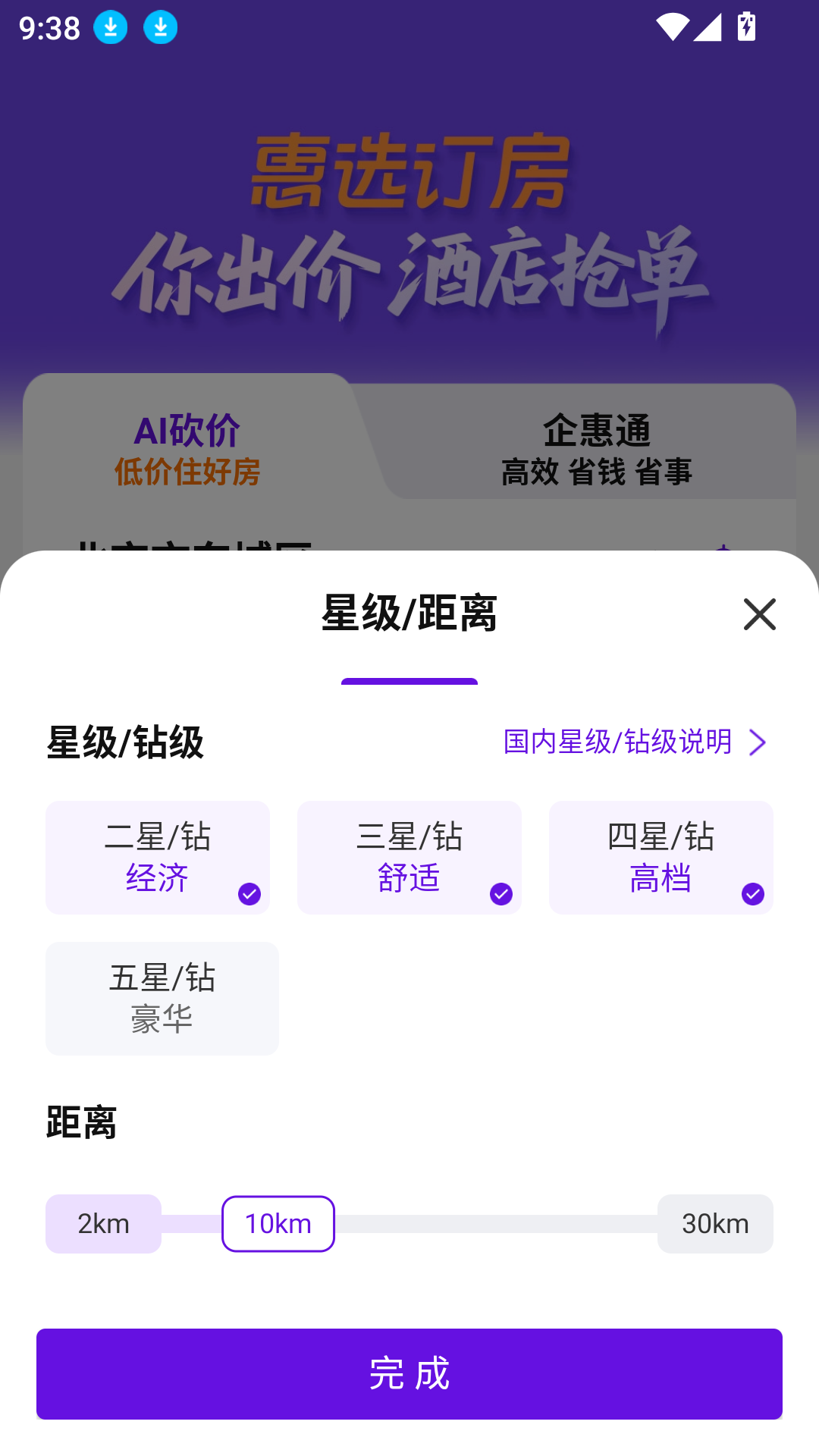Tap the 星级/距离 dialog title
The width and height of the screenshot is (819, 1456).
click(x=409, y=615)
